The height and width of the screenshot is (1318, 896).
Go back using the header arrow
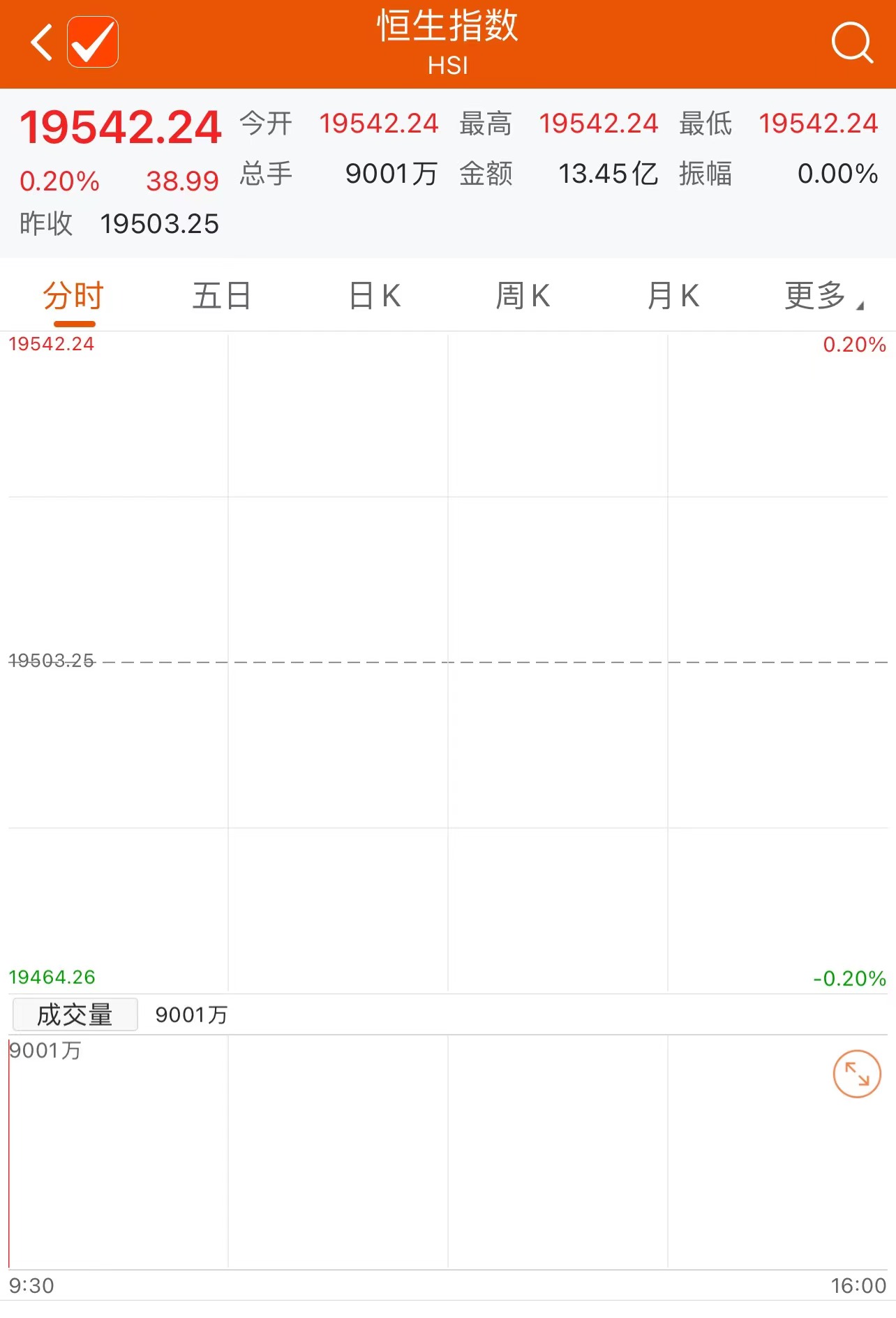[x=42, y=43]
